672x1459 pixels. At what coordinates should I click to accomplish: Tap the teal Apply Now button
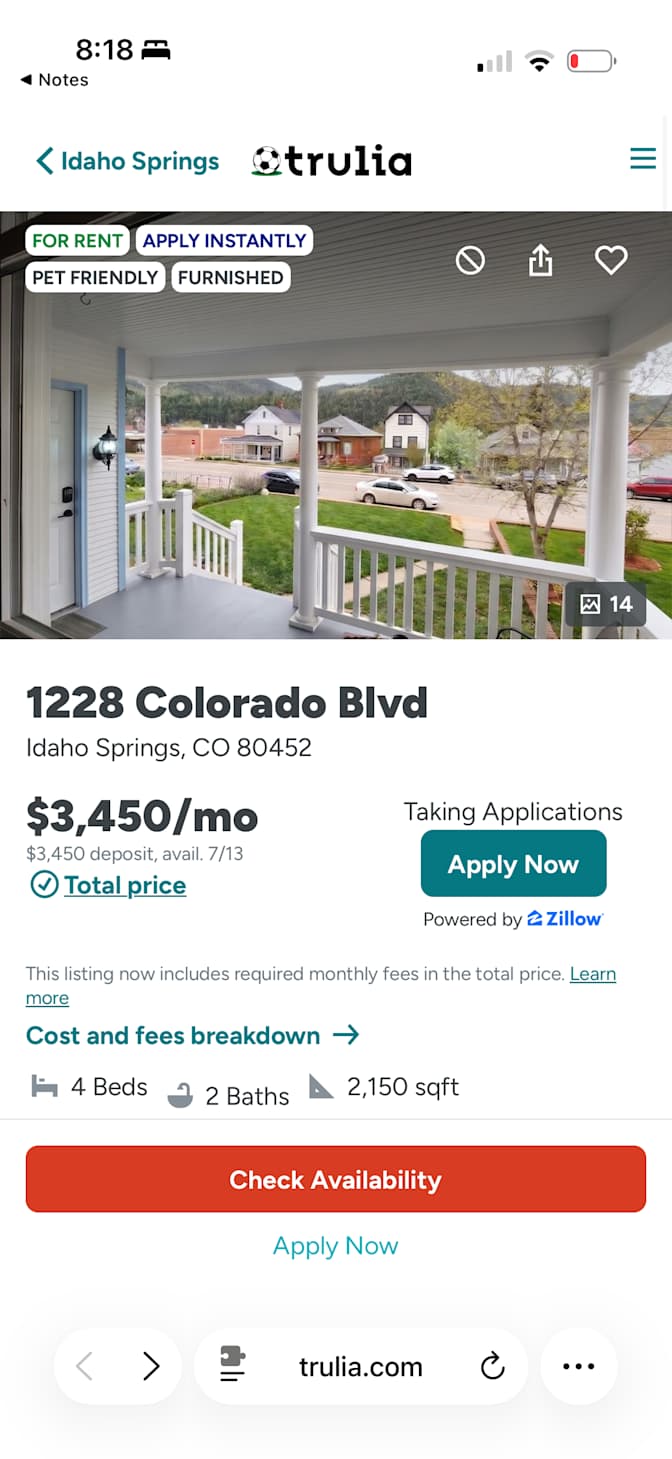(513, 864)
